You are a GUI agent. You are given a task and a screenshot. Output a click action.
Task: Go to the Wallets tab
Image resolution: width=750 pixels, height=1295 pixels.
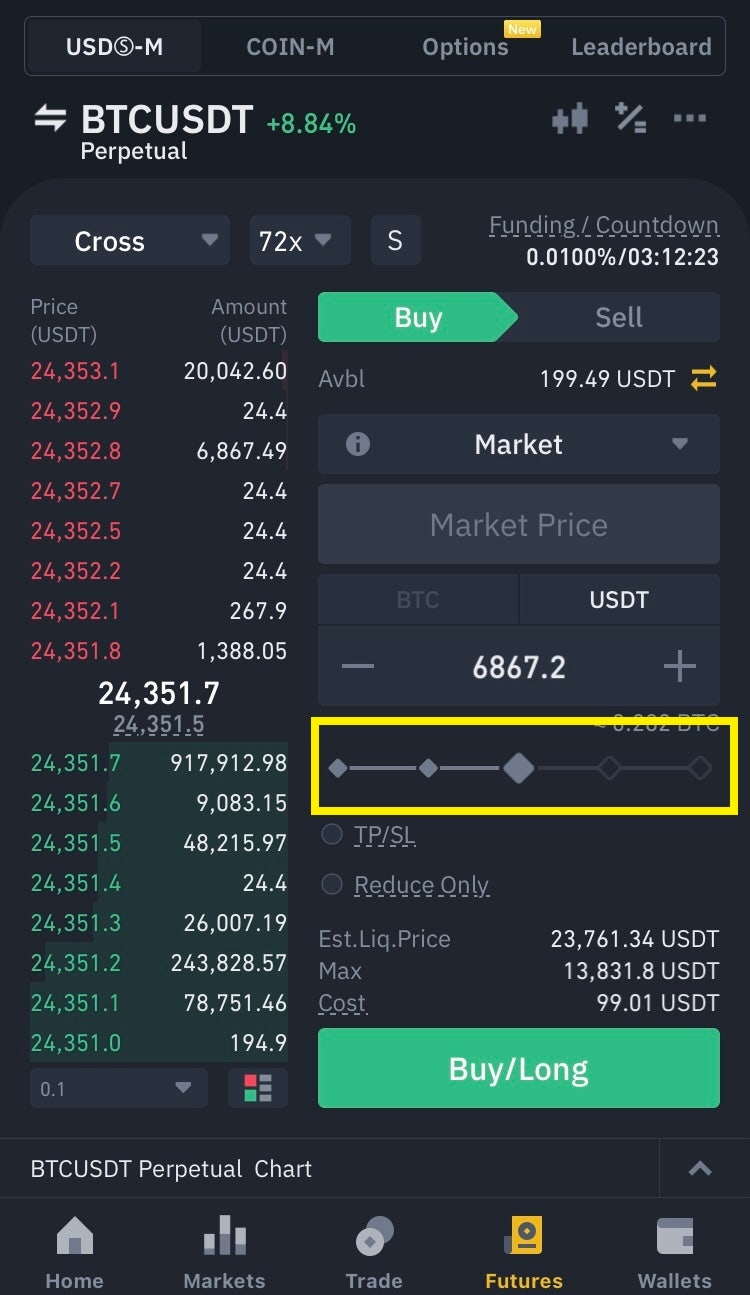[x=675, y=1254]
